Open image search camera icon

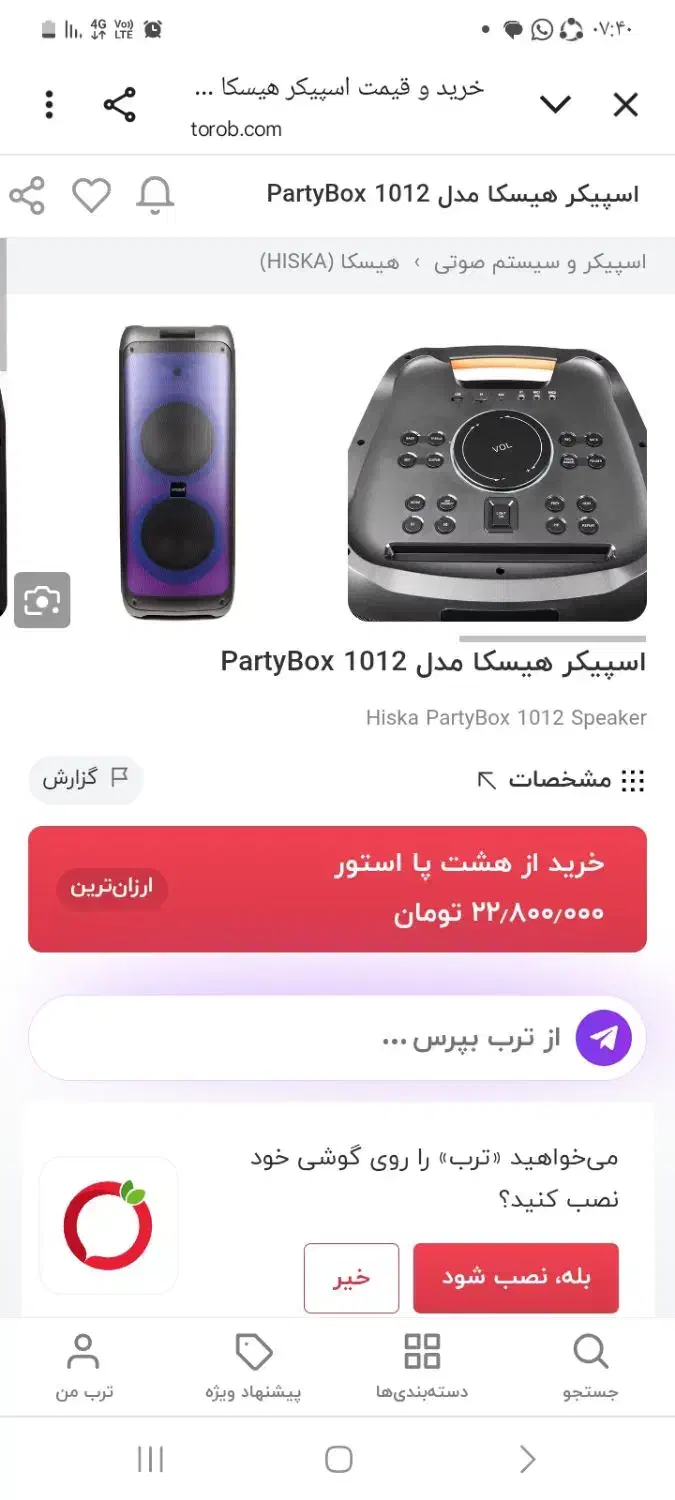pyautogui.click(x=42, y=600)
